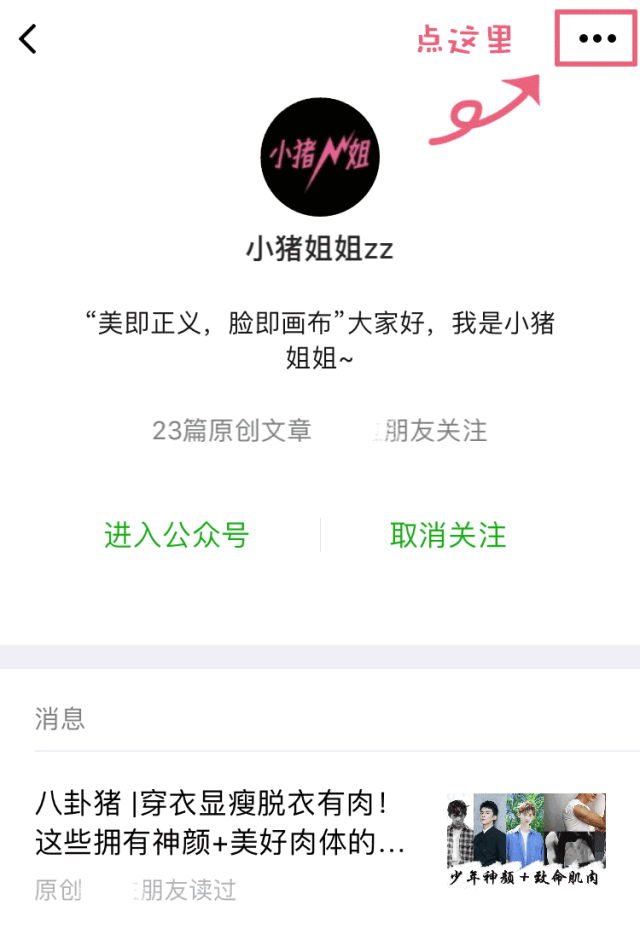The image size is (640, 929).
Task: Open the 八卦猪 article in messages
Action: (220, 823)
